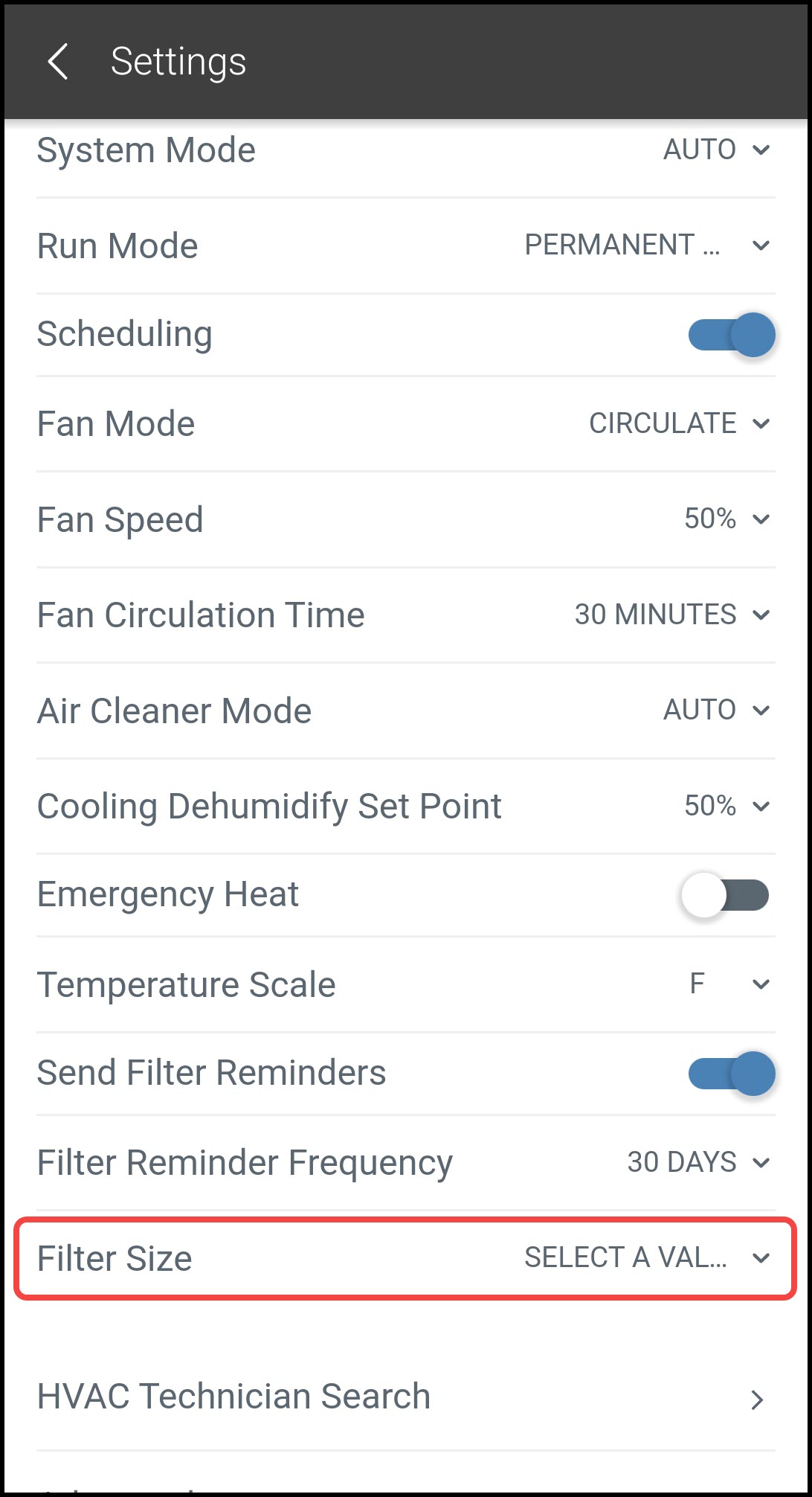Open the System Mode dropdown
The image size is (812, 1497).
761,150
